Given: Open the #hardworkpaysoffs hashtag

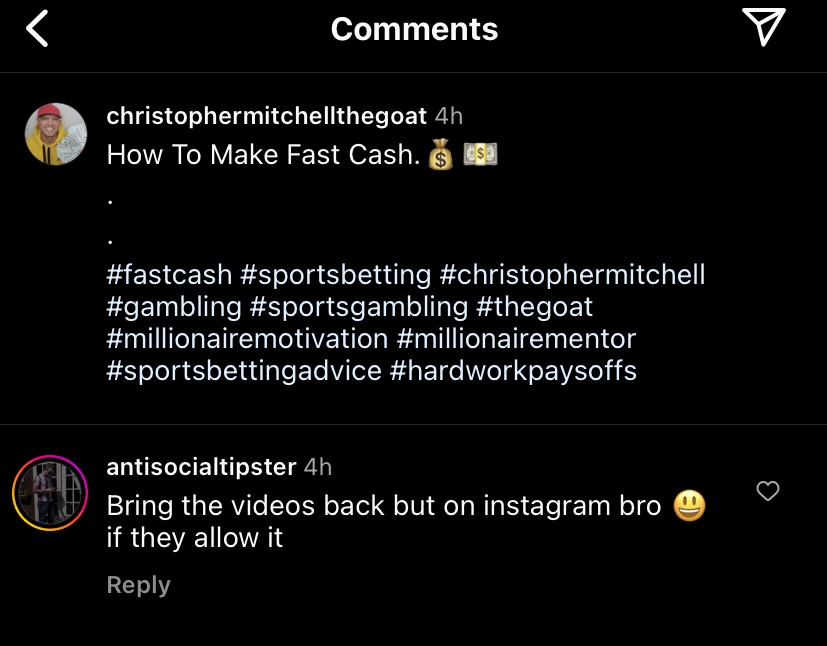Looking at the screenshot, I should (x=513, y=371).
